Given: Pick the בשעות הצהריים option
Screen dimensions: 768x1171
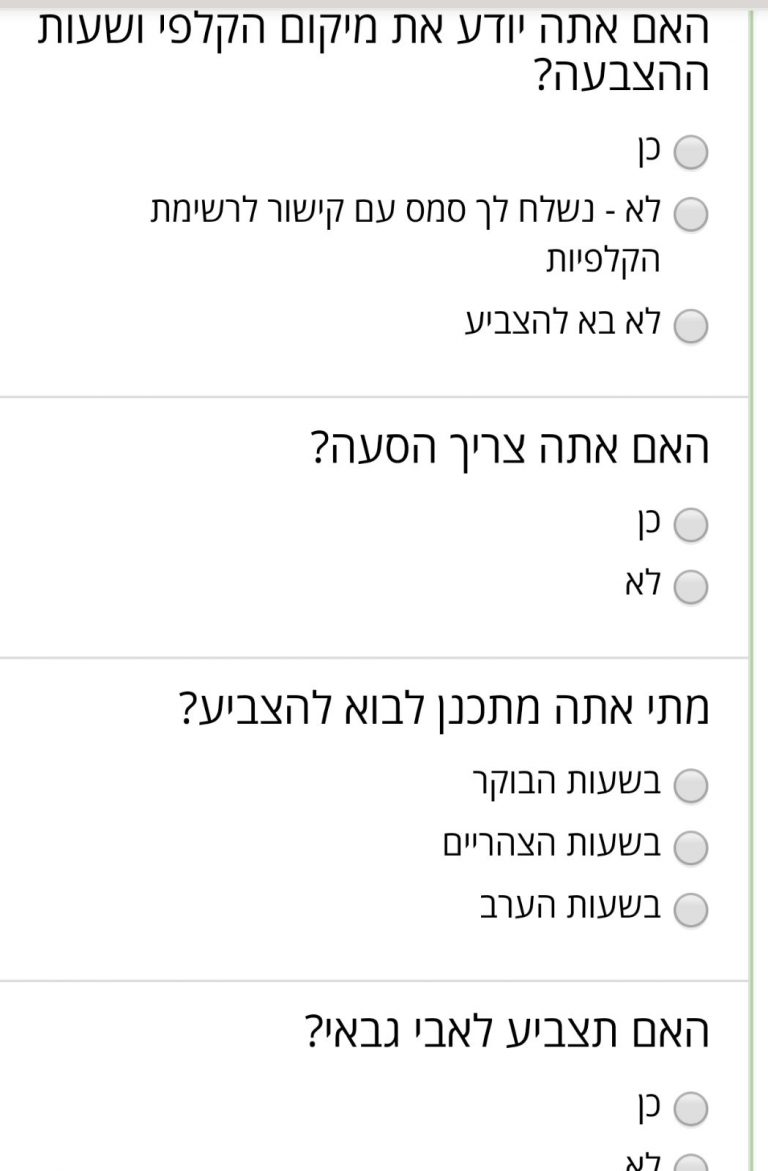Looking at the screenshot, I should (x=691, y=848).
